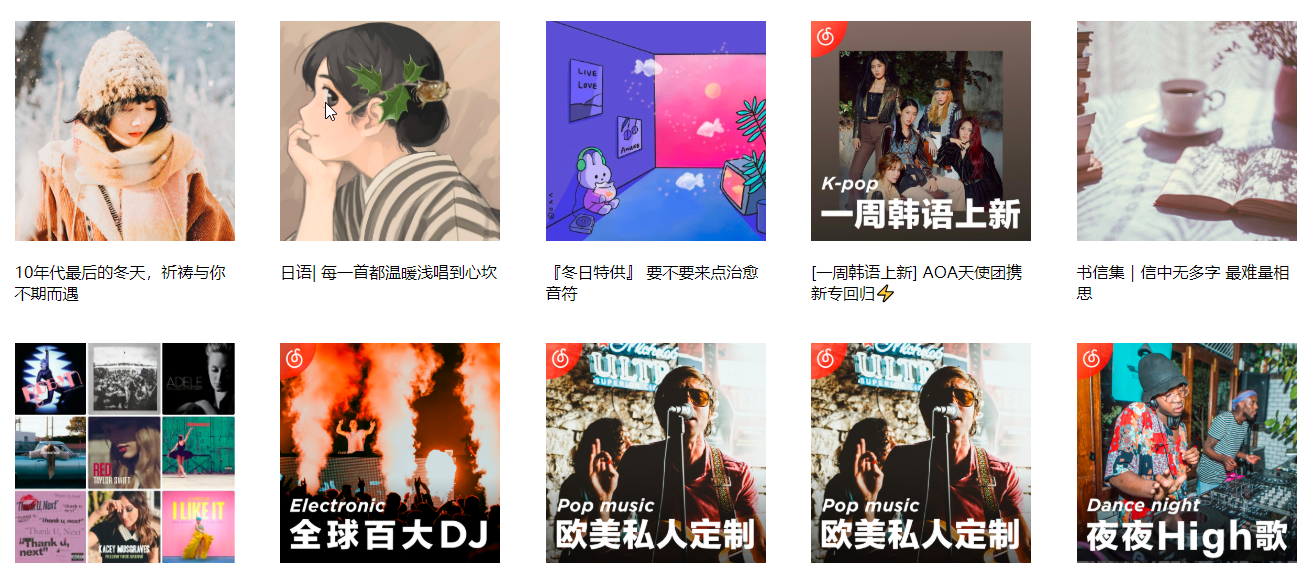The height and width of the screenshot is (578, 1313).
Task: Open the K-pop 一周韩语上新 playlist
Action: [x=920, y=131]
